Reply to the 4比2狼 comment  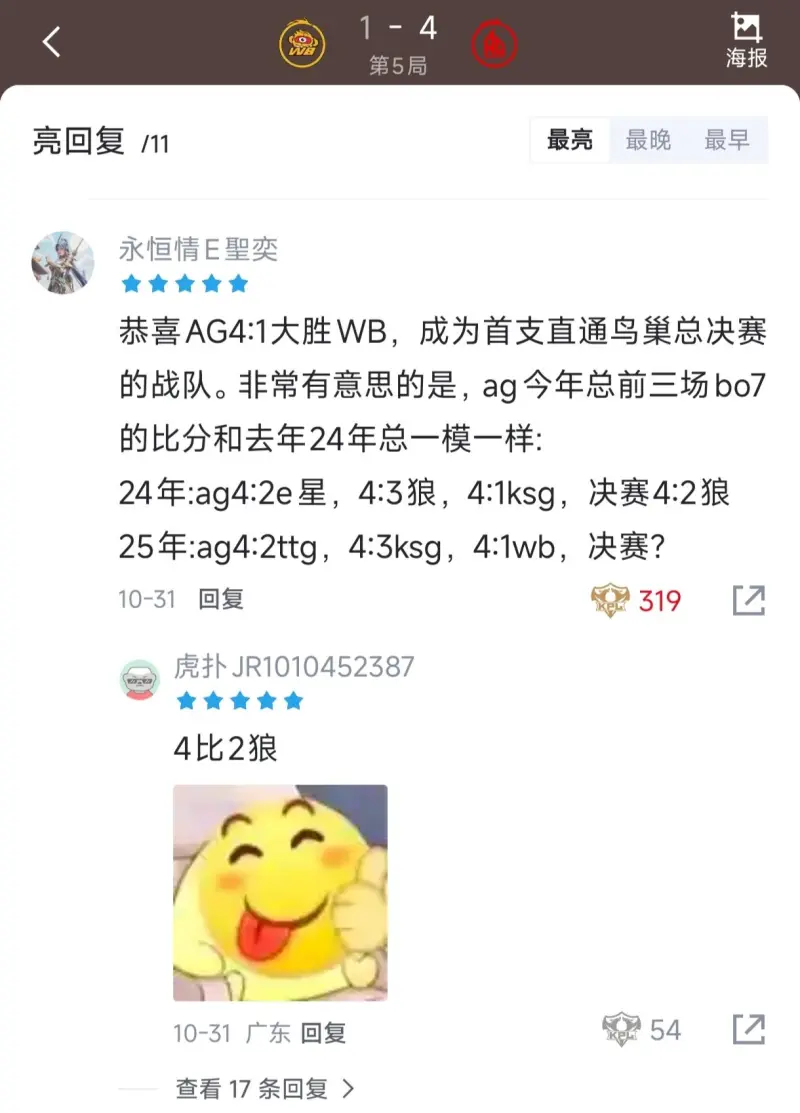pos(323,1033)
